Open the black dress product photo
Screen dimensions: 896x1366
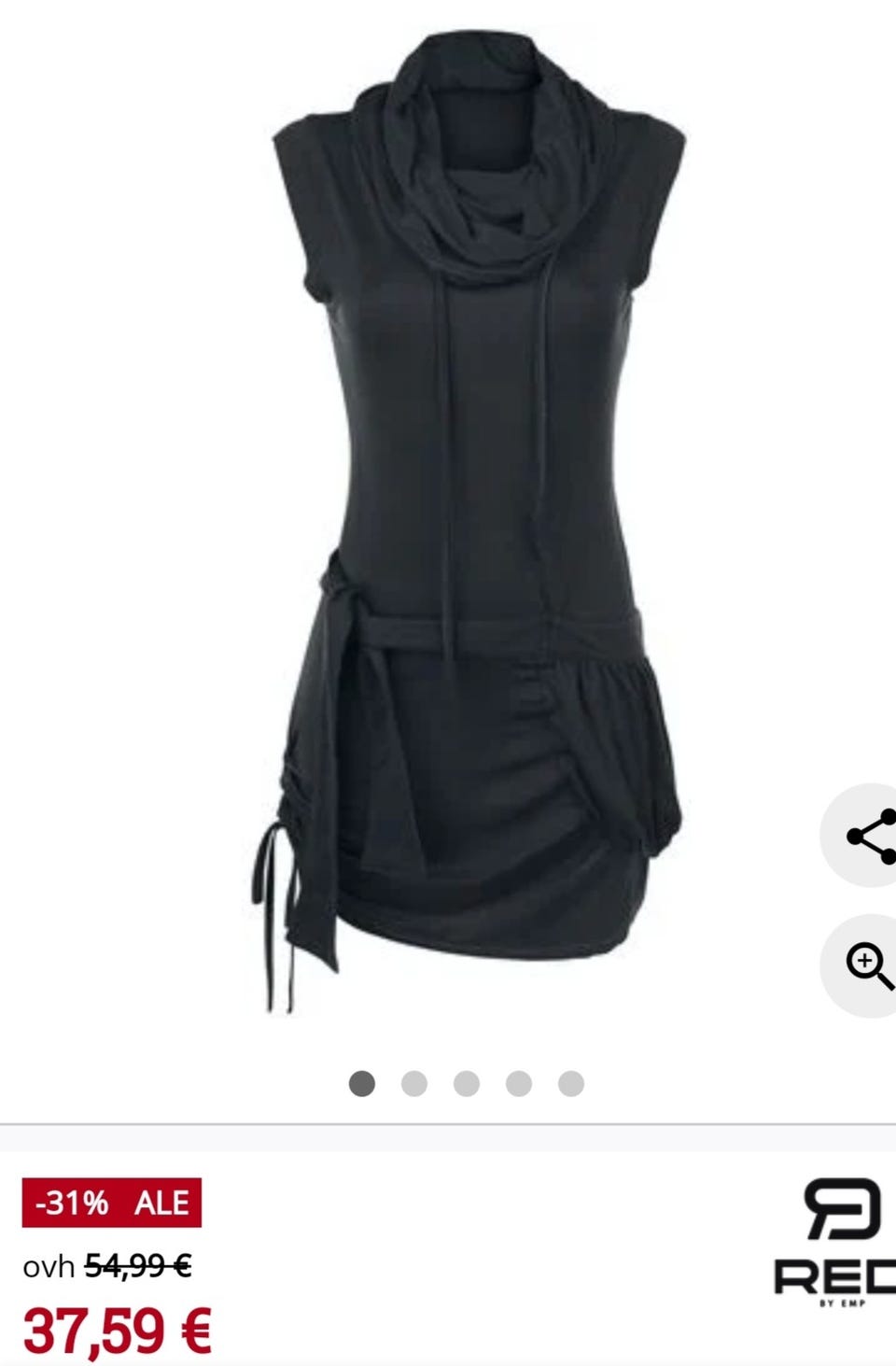point(476,523)
